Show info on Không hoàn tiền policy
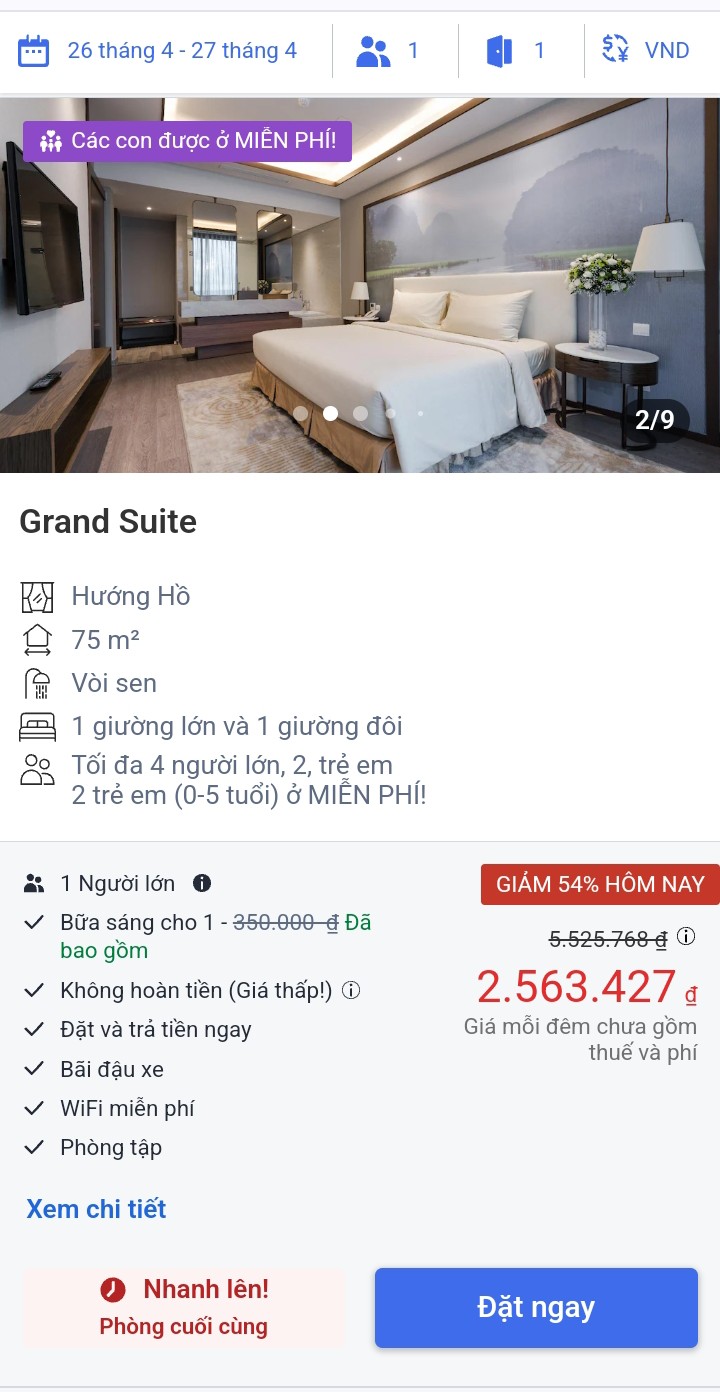Screen dimensions: 720x1392 click(351, 990)
